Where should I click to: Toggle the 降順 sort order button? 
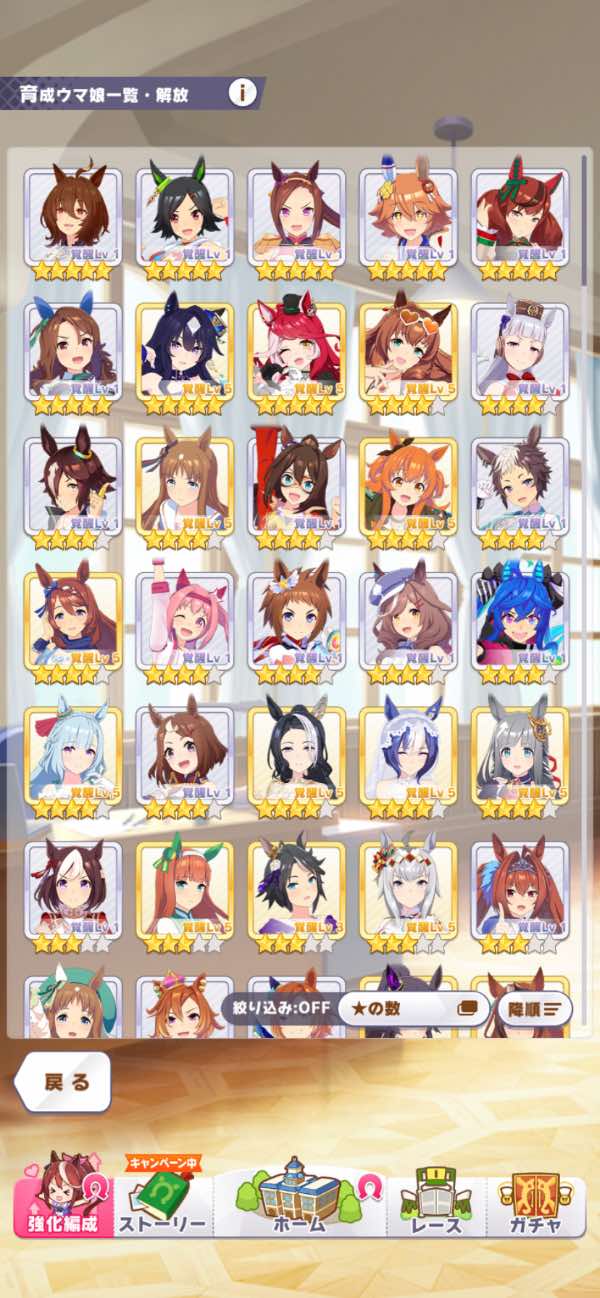[x=535, y=1008]
